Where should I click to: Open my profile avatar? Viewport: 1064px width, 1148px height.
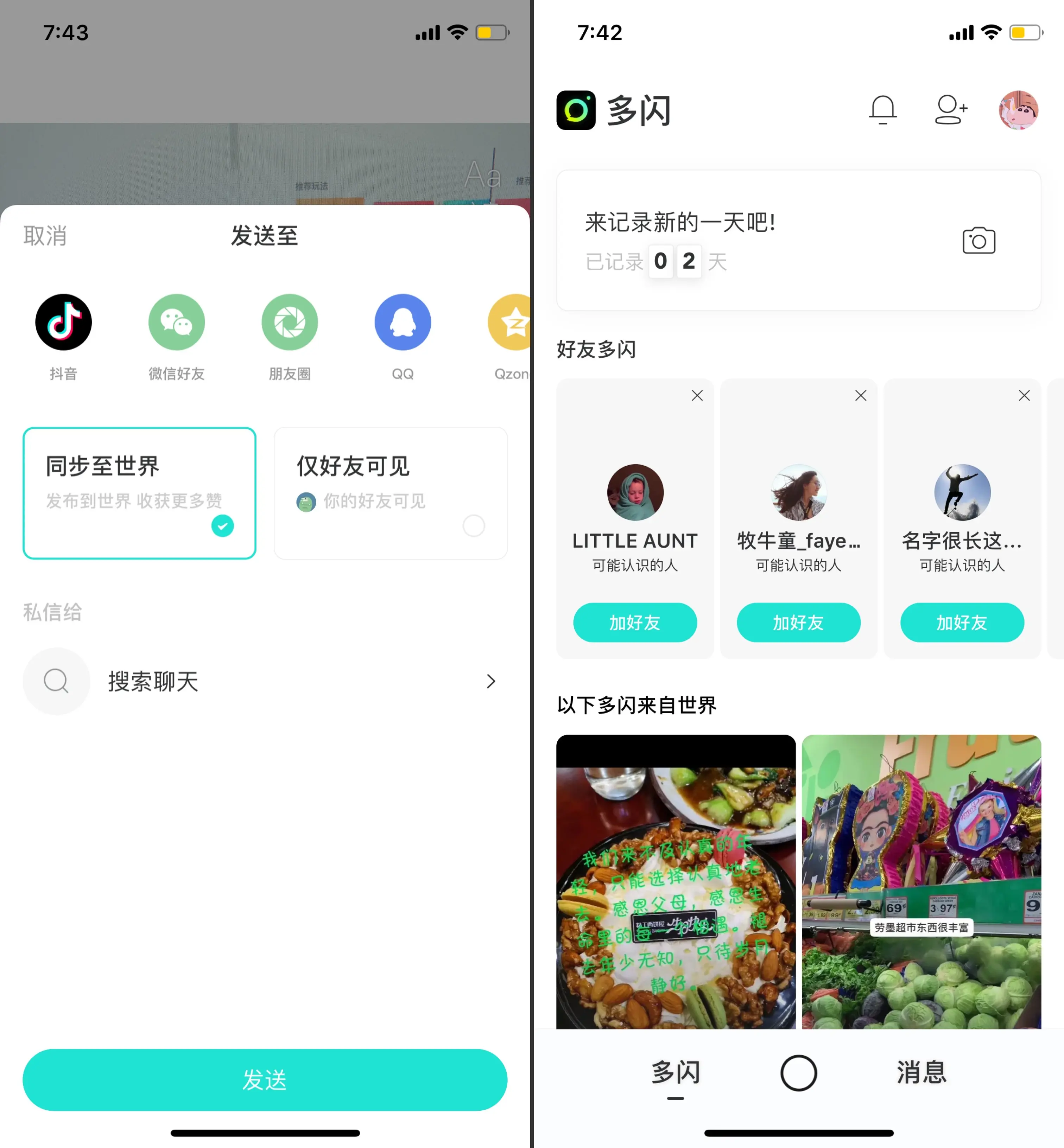coord(1018,110)
